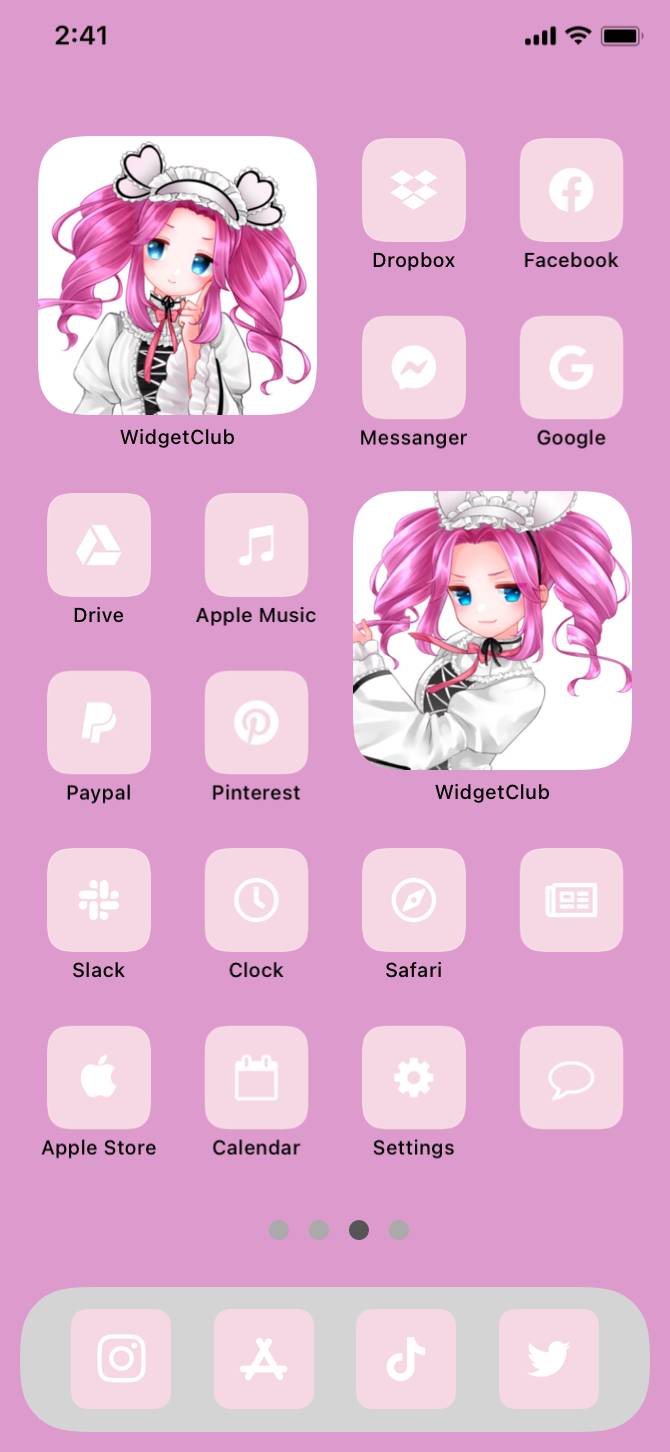Tap the WidgetClub widget beside Dropbox
The width and height of the screenshot is (670, 1452).
tap(177, 276)
